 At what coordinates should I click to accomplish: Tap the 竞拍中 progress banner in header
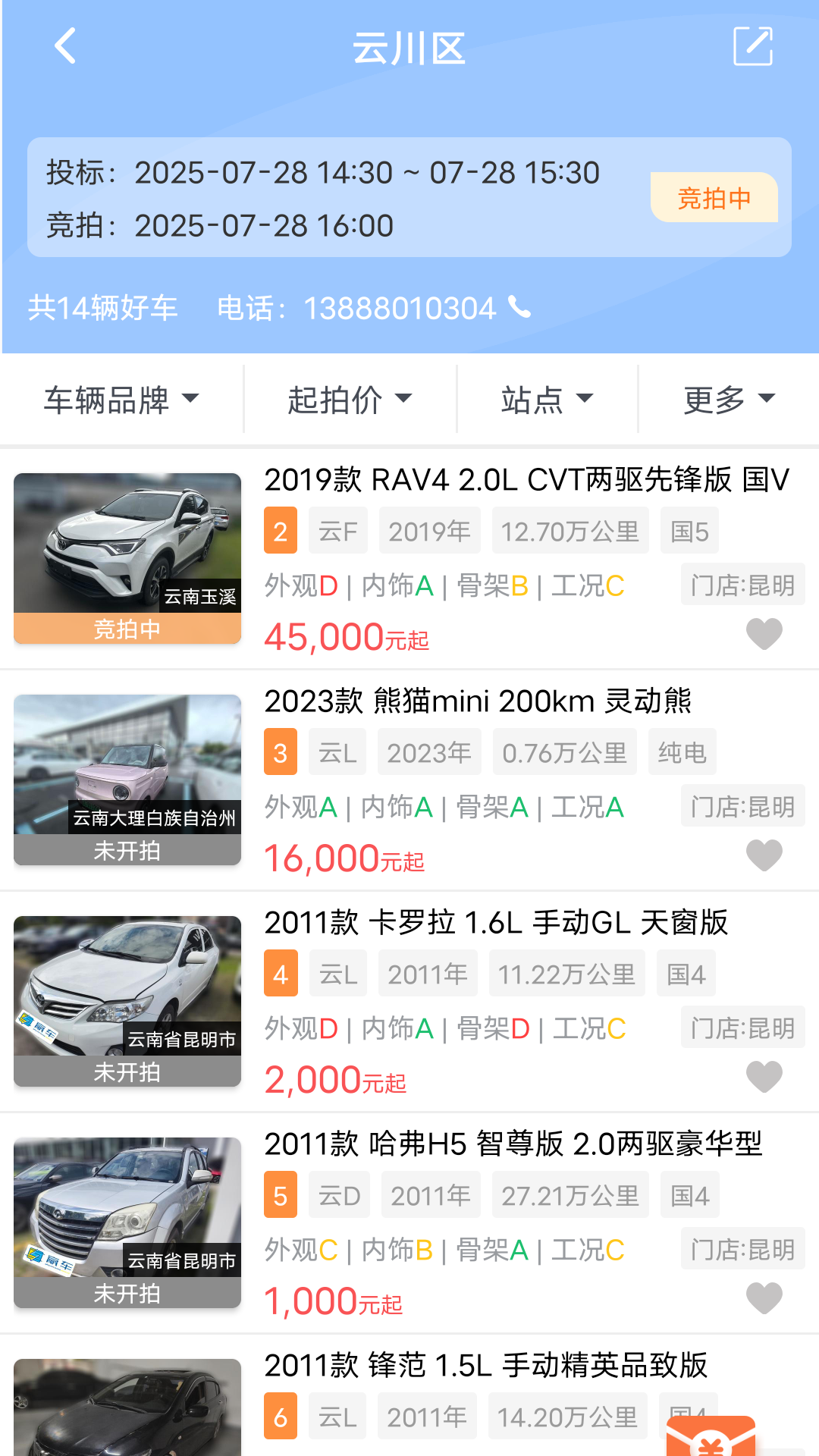(713, 198)
